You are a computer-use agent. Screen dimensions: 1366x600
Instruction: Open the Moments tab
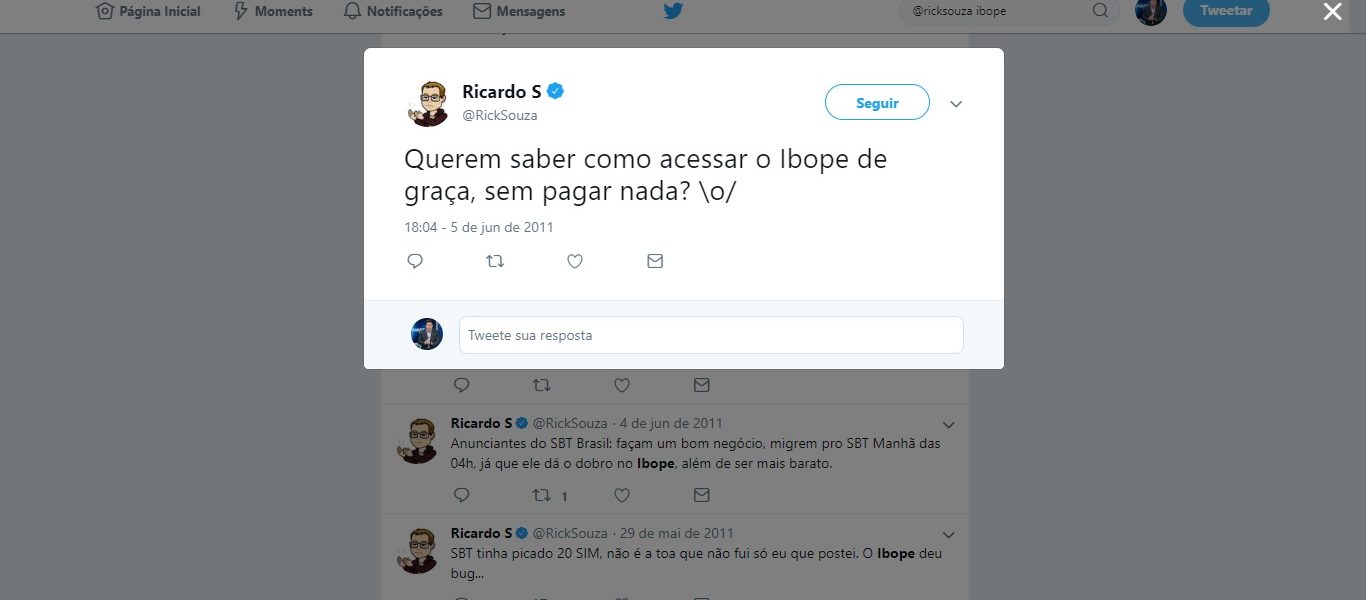coord(272,12)
